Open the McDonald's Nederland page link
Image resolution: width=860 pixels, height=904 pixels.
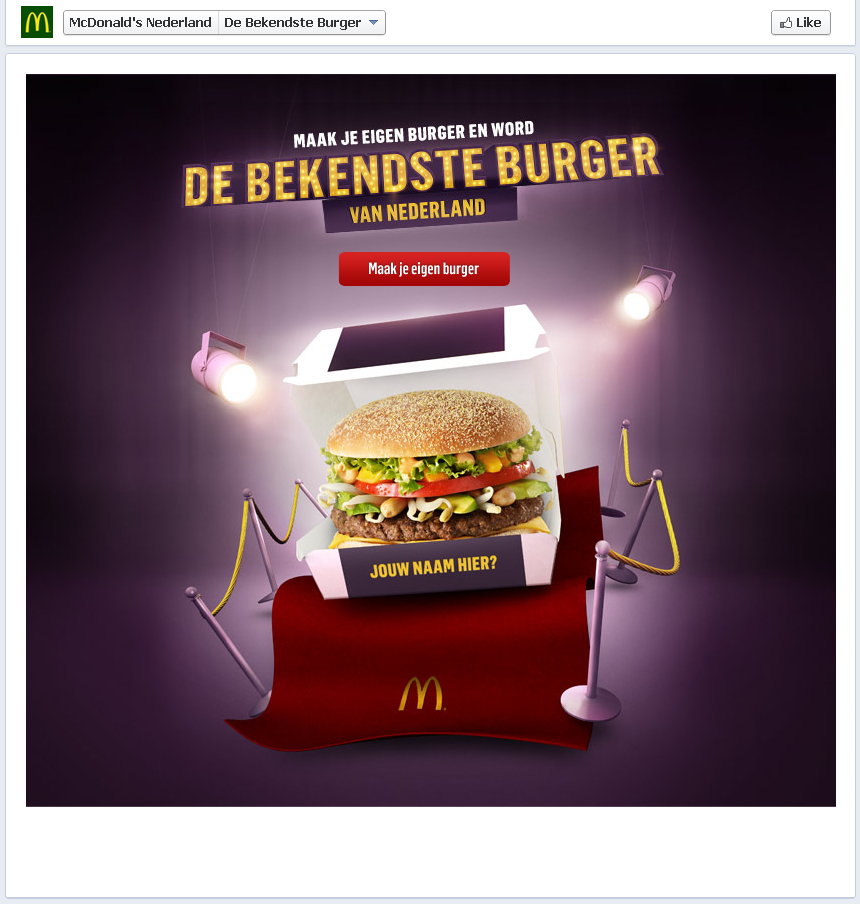pyautogui.click(x=140, y=23)
